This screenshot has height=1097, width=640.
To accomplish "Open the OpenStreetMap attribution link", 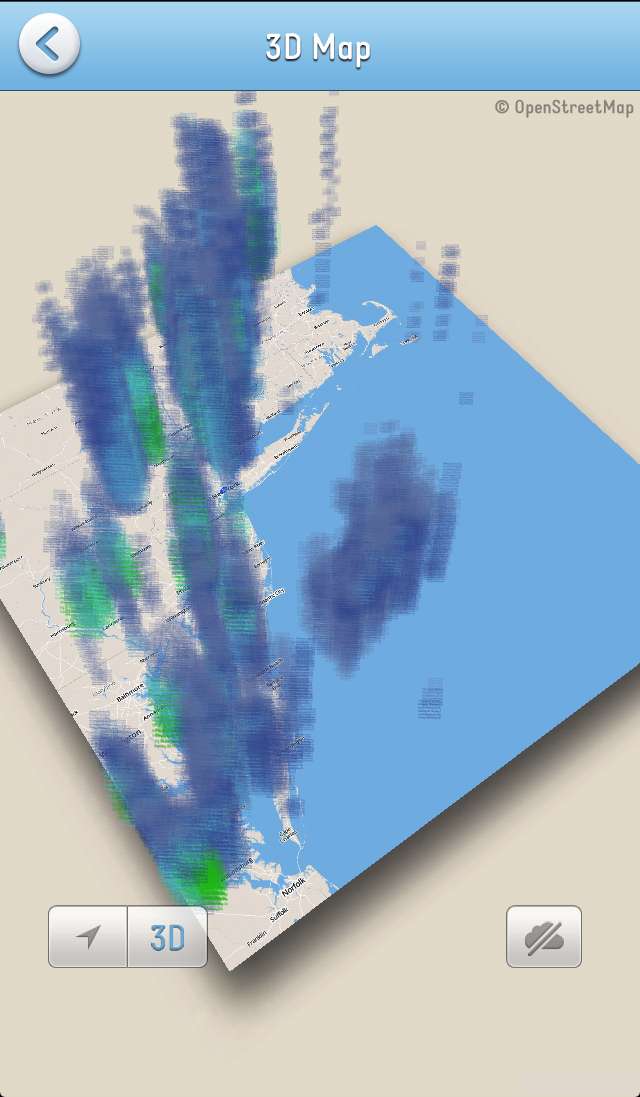I will pos(564,107).
